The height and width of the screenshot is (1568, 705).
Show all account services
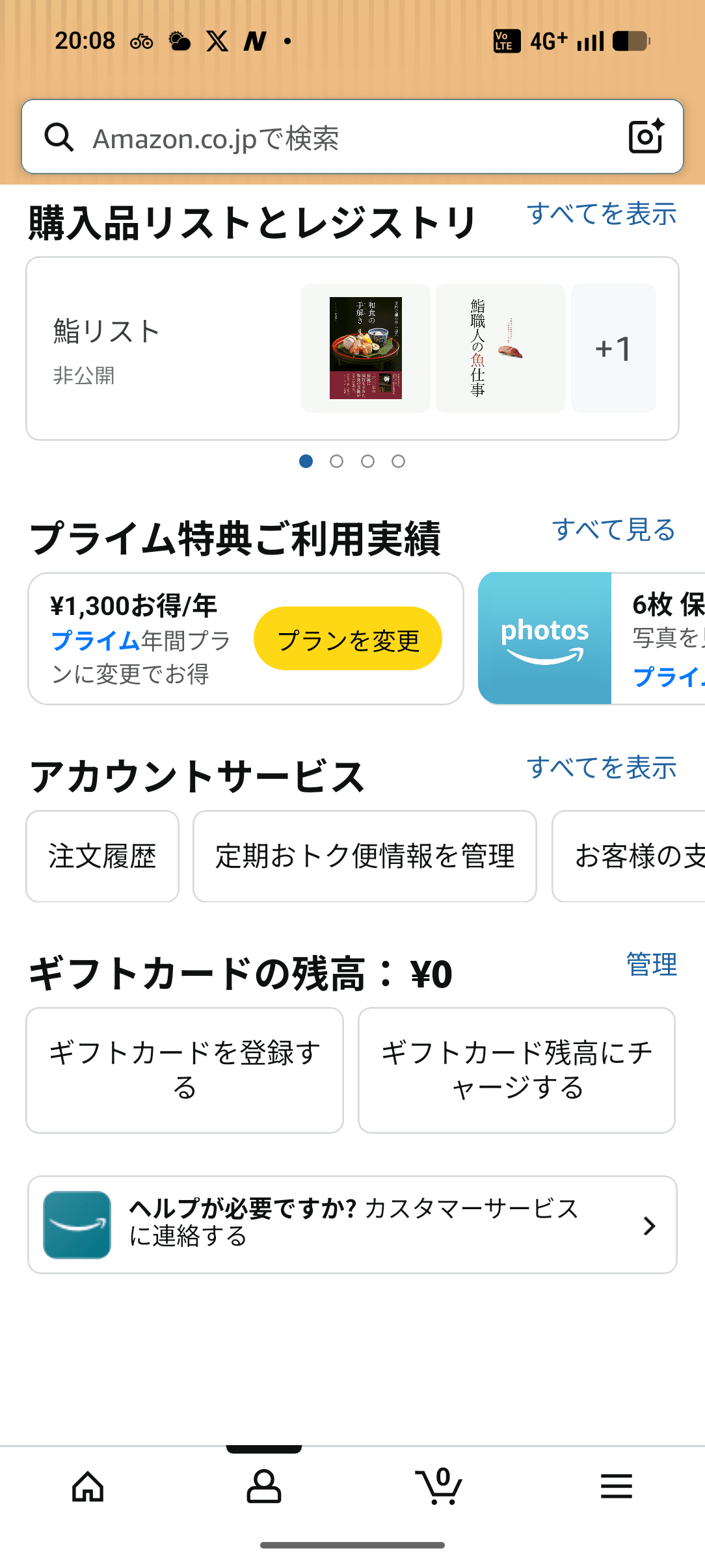[602, 768]
